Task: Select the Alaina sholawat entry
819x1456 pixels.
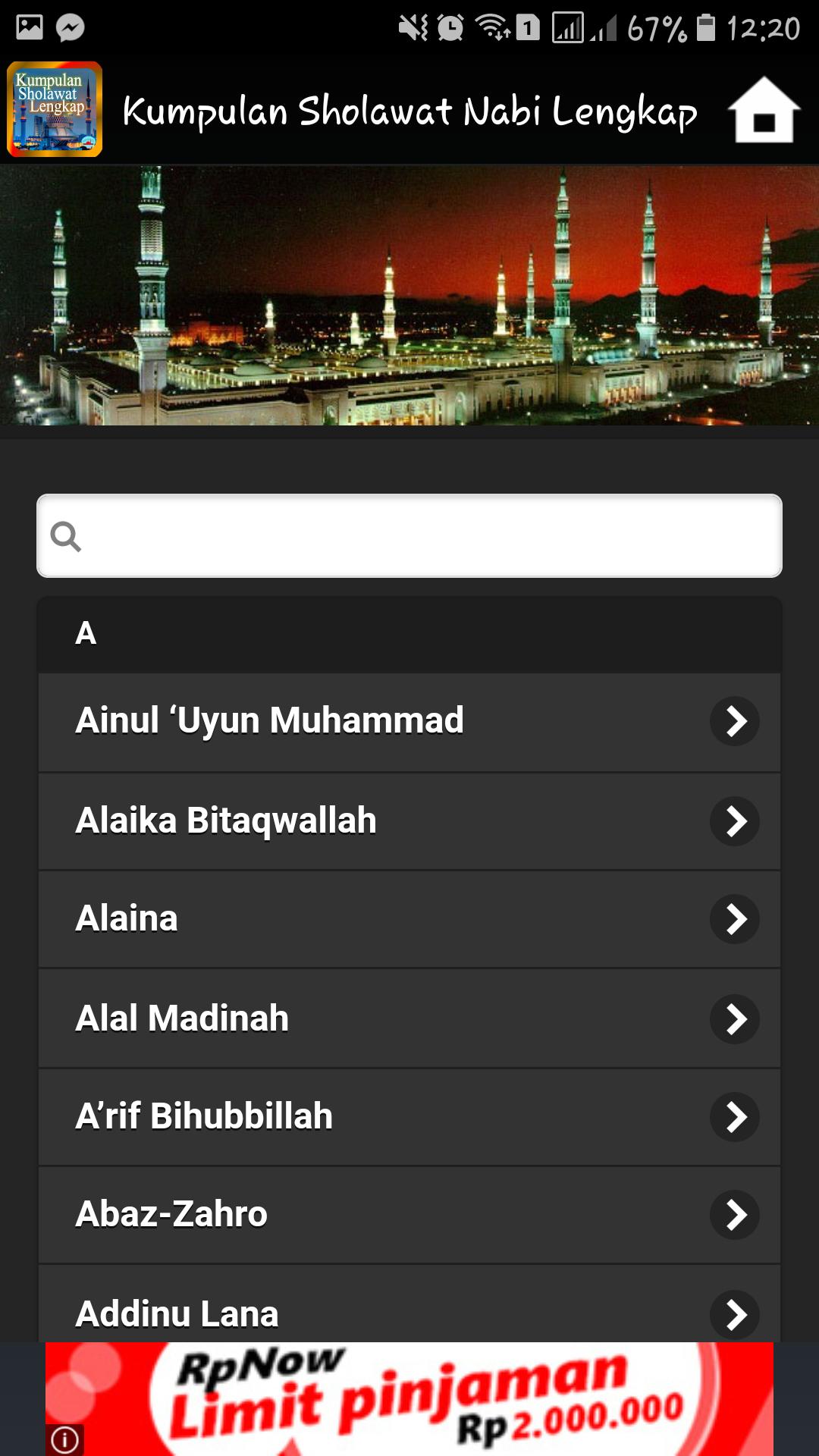Action: click(x=409, y=919)
